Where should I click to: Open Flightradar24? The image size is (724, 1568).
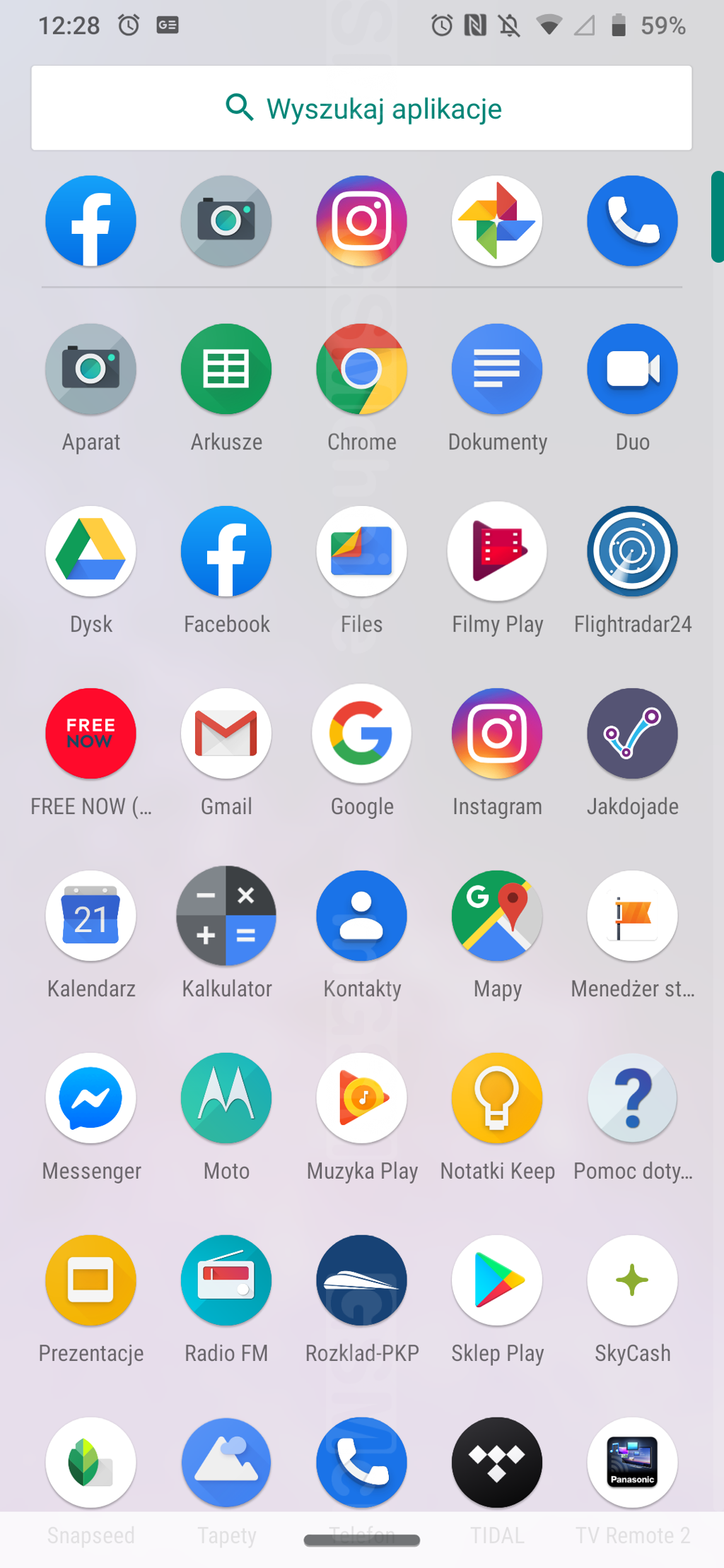(632, 551)
